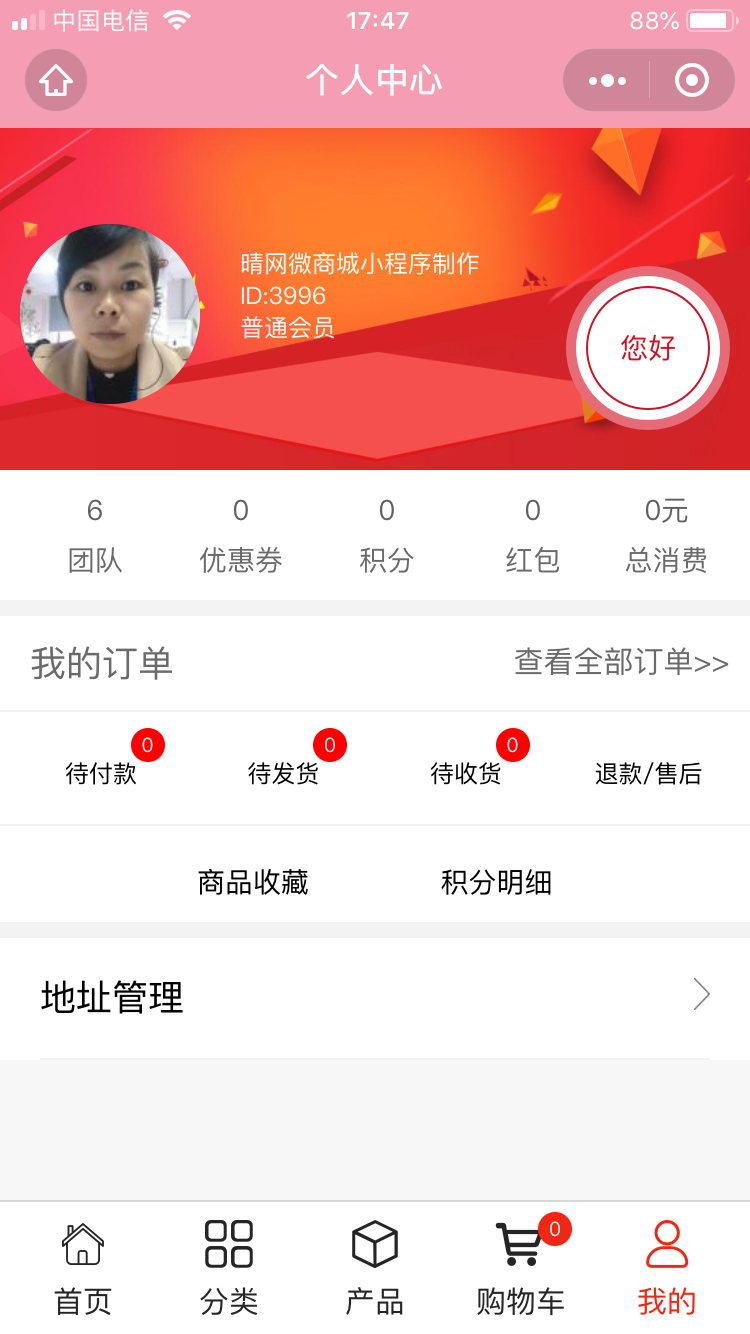Open 待收货 orders awaiting receipt
The height and width of the screenshot is (1334, 750).
(466, 773)
